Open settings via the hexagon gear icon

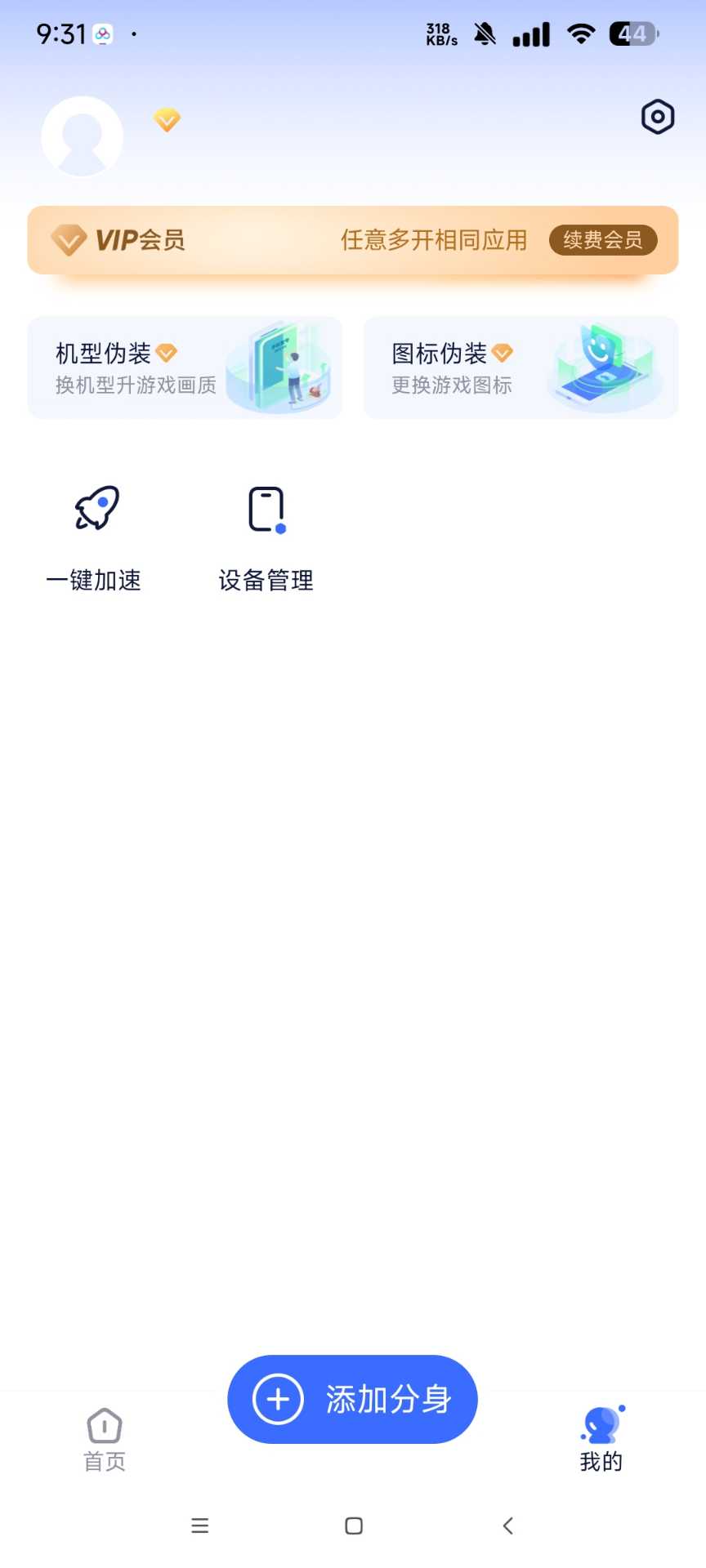click(x=657, y=117)
